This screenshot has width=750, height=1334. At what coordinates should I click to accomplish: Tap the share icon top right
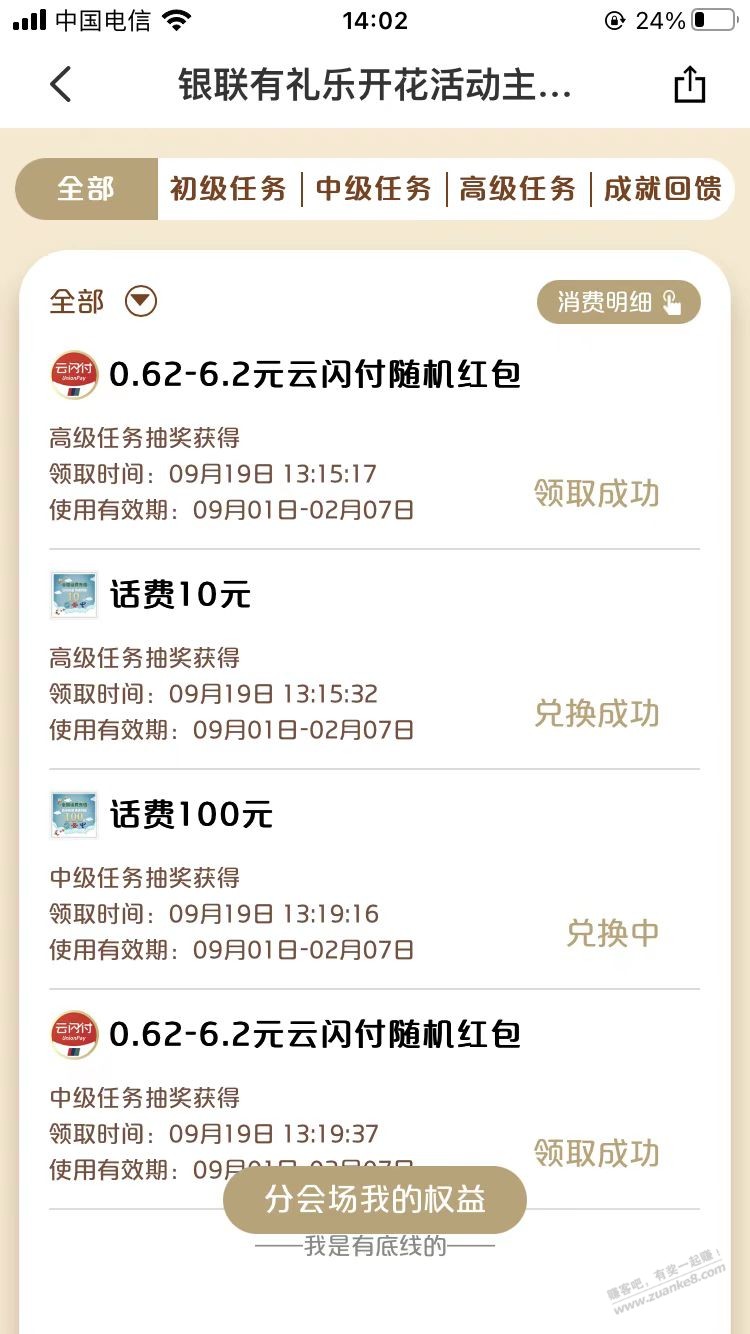click(688, 86)
